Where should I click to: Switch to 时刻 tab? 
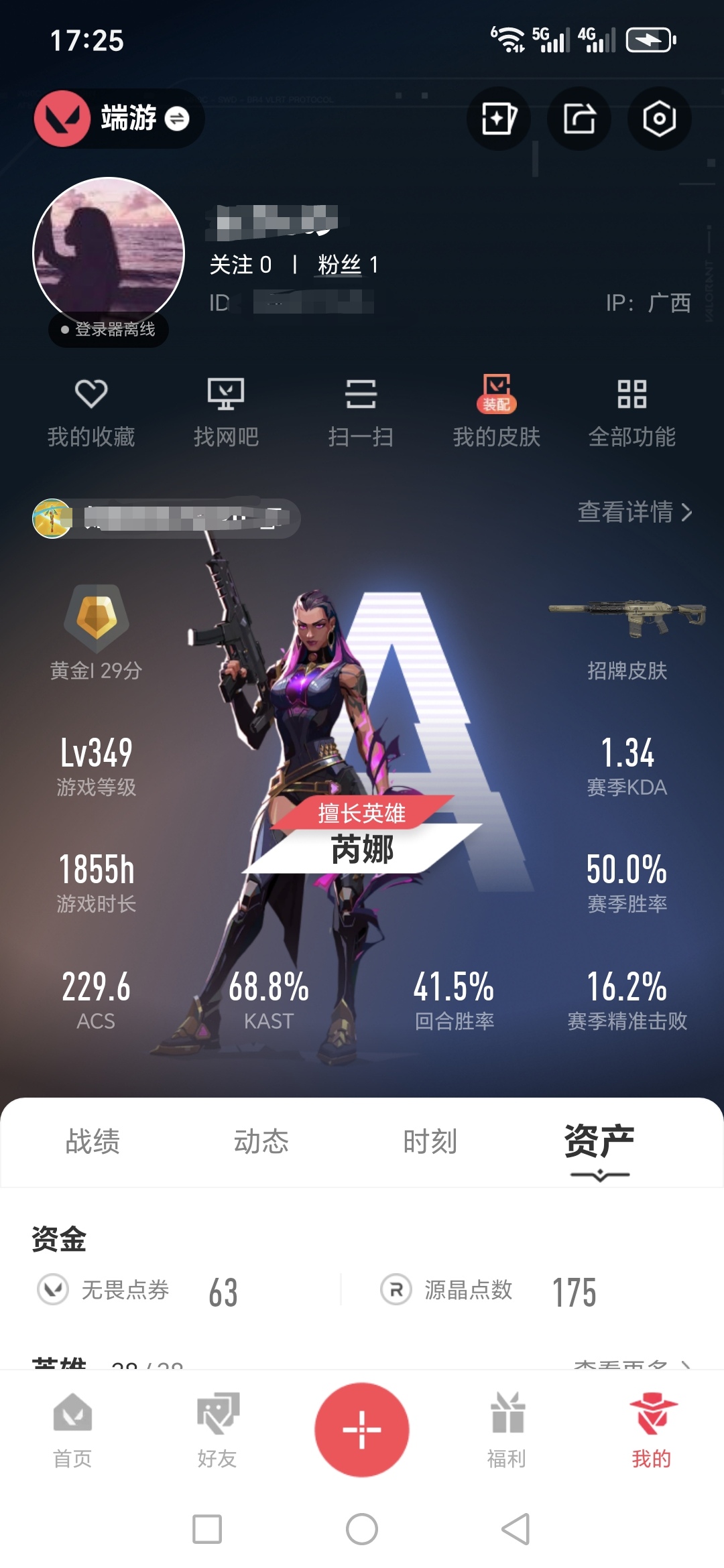coord(430,1141)
